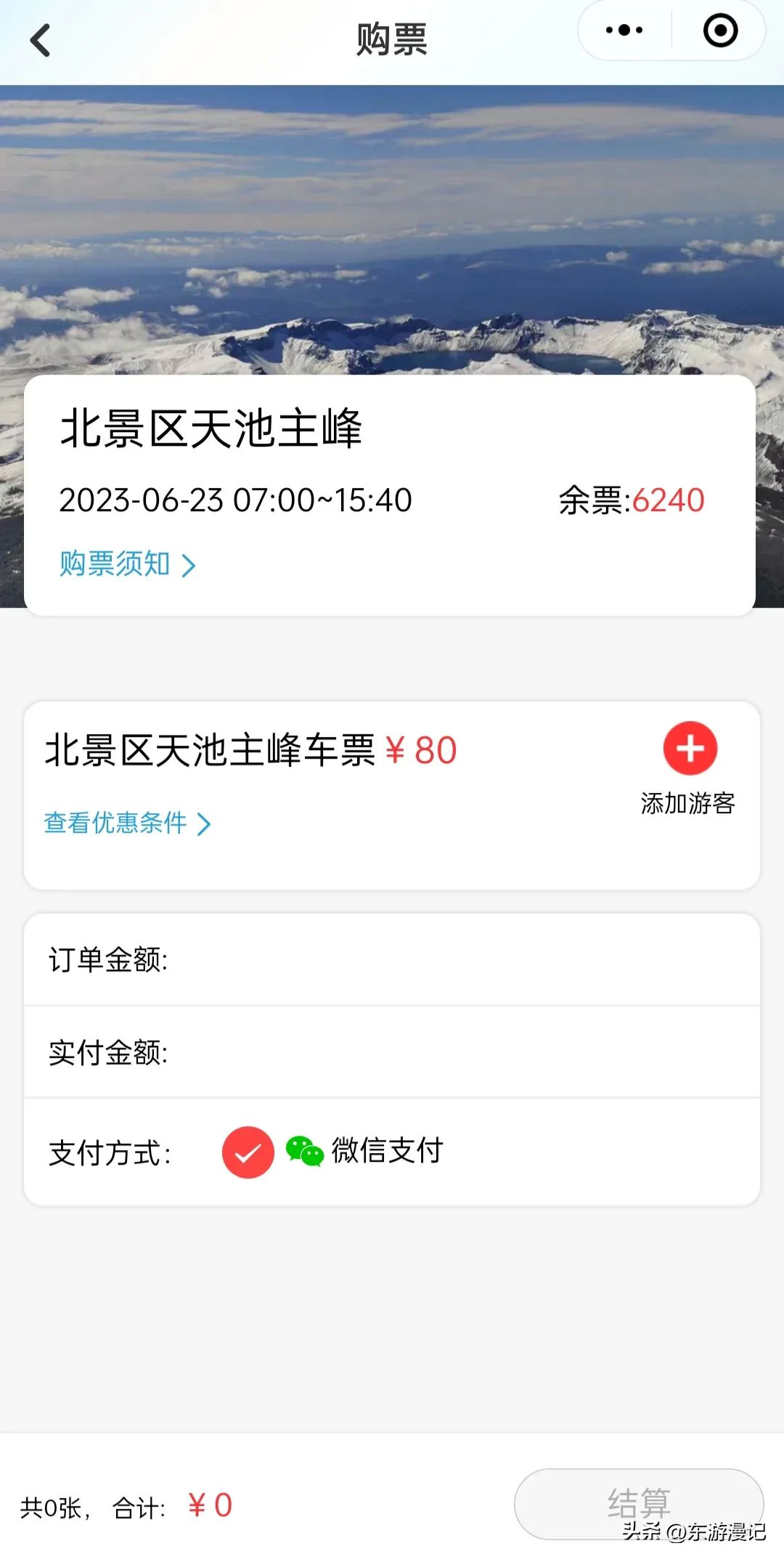Screen dimensions: 784x1559
Task: Add a visitor with the red plus button
Action: click(x=690, y=749)
